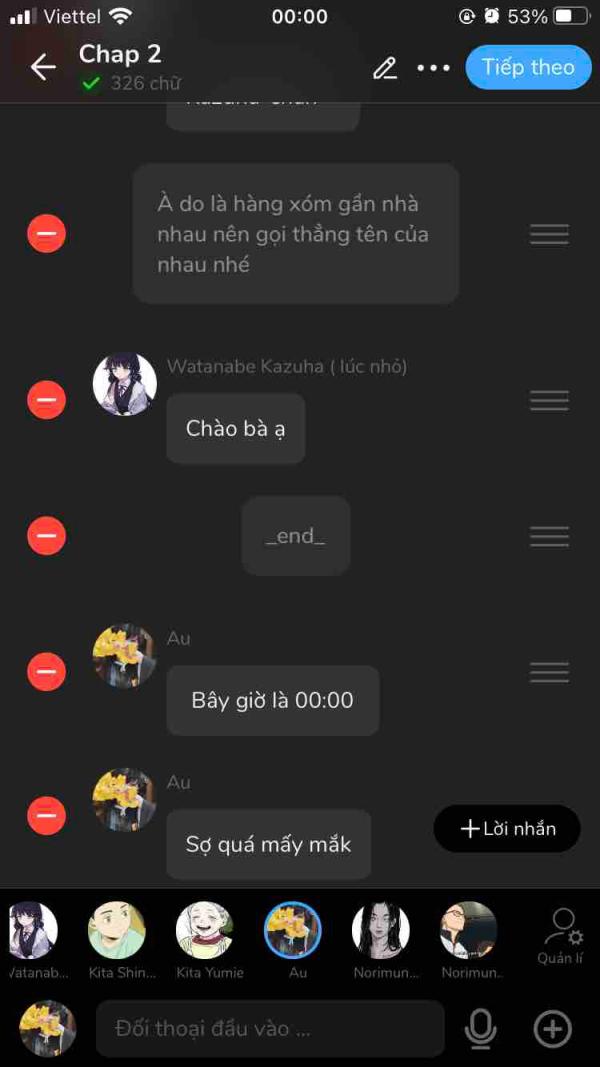
Task: Tap the 'Bây giờ là 00:00' message bubble
Action: coord(272,700)
